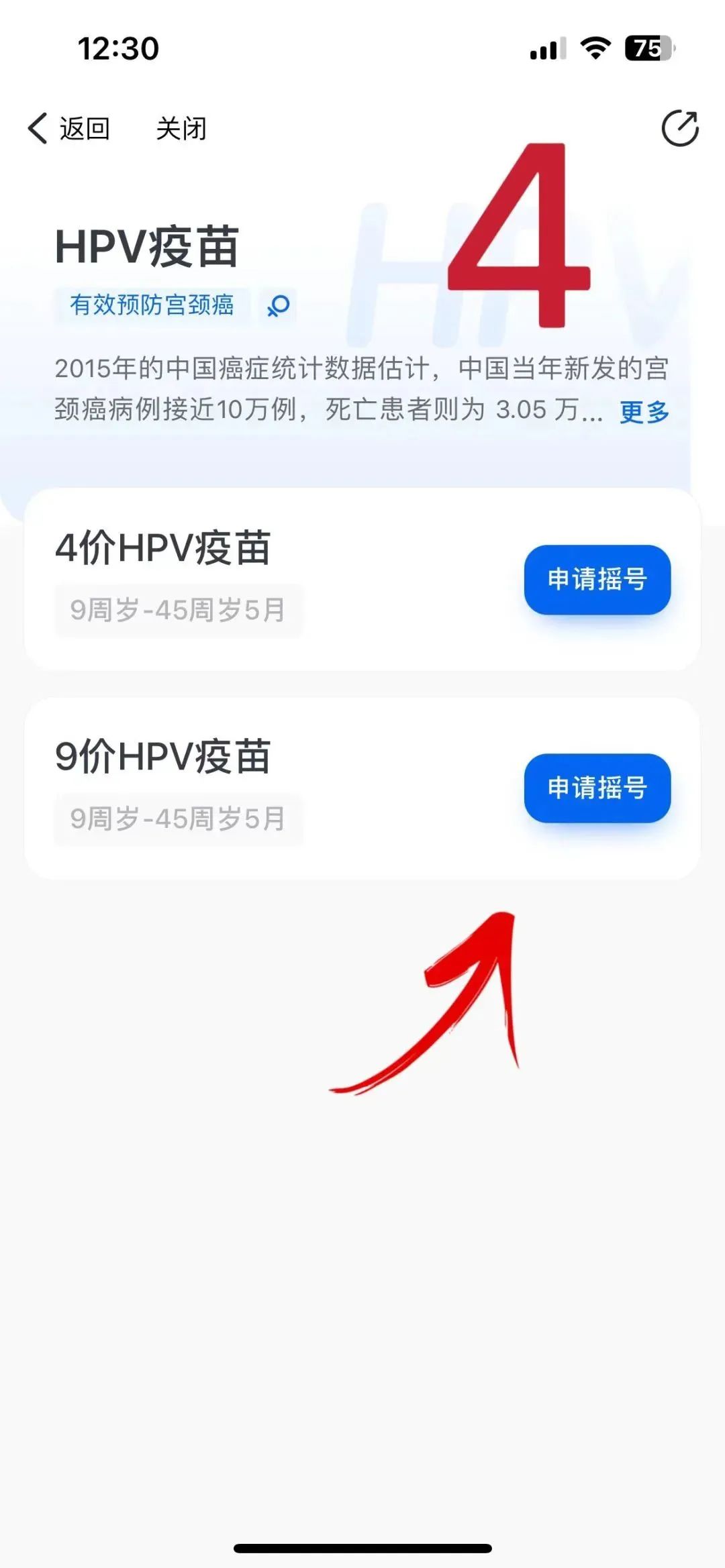
Task: Go back via 返回
Action: [x=69, y=128]
